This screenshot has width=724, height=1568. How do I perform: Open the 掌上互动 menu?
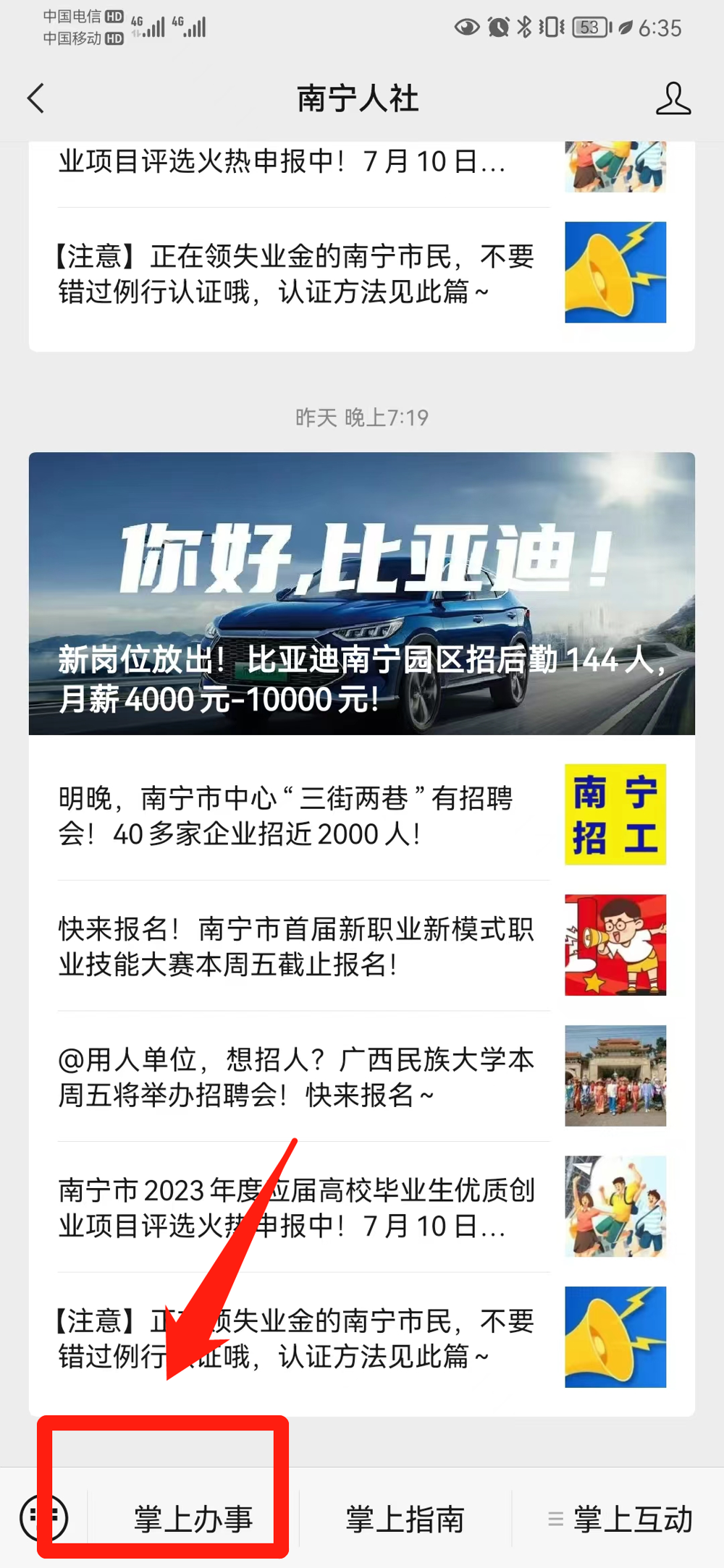(x=620, y=1519)
